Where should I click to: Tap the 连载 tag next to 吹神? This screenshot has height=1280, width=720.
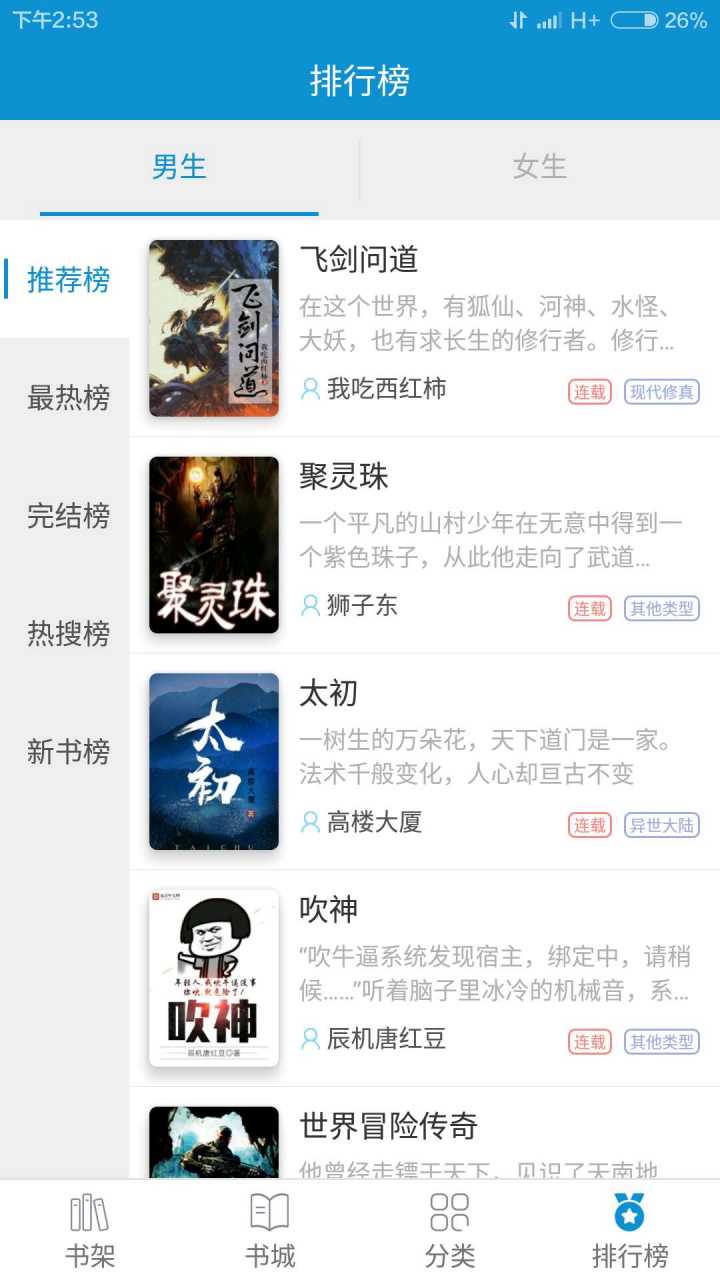(588, 1042)
